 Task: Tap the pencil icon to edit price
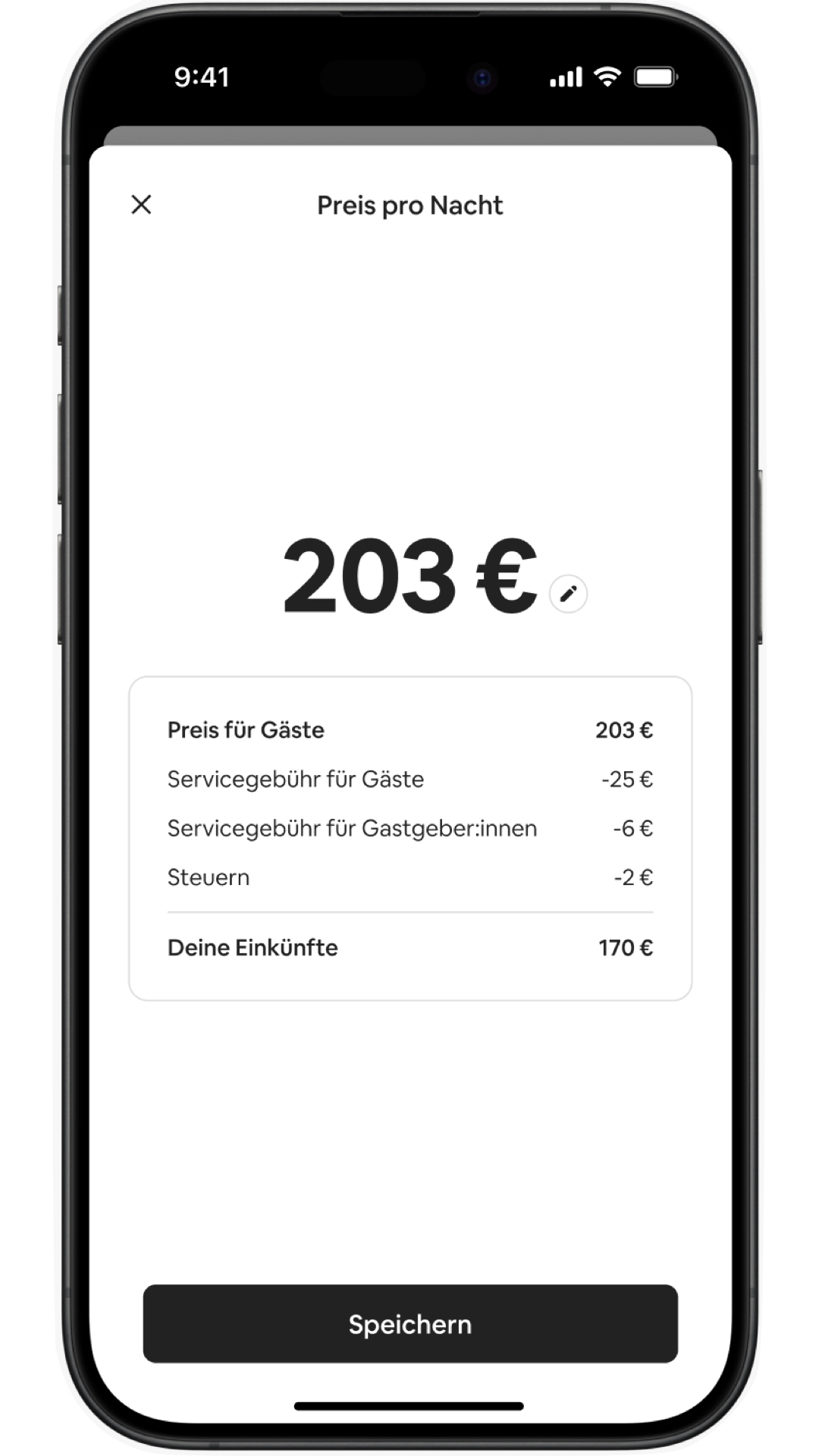(x=568, y=594)
